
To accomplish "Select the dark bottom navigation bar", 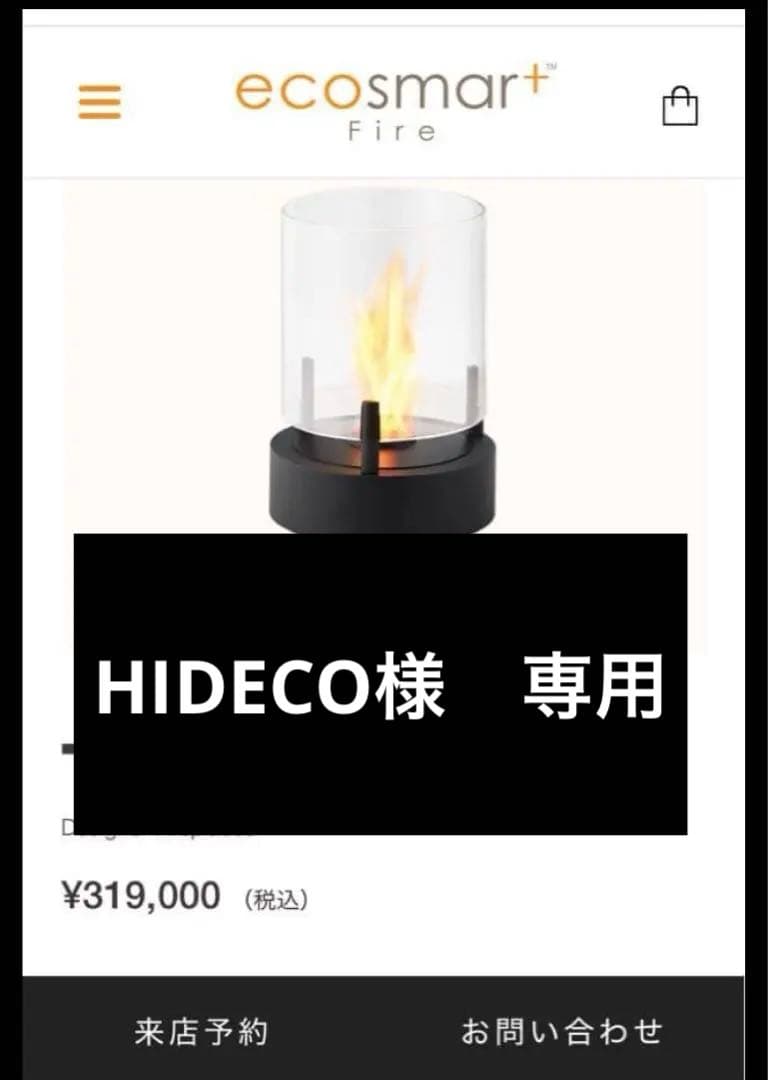I will click(x=384, y=1028).
